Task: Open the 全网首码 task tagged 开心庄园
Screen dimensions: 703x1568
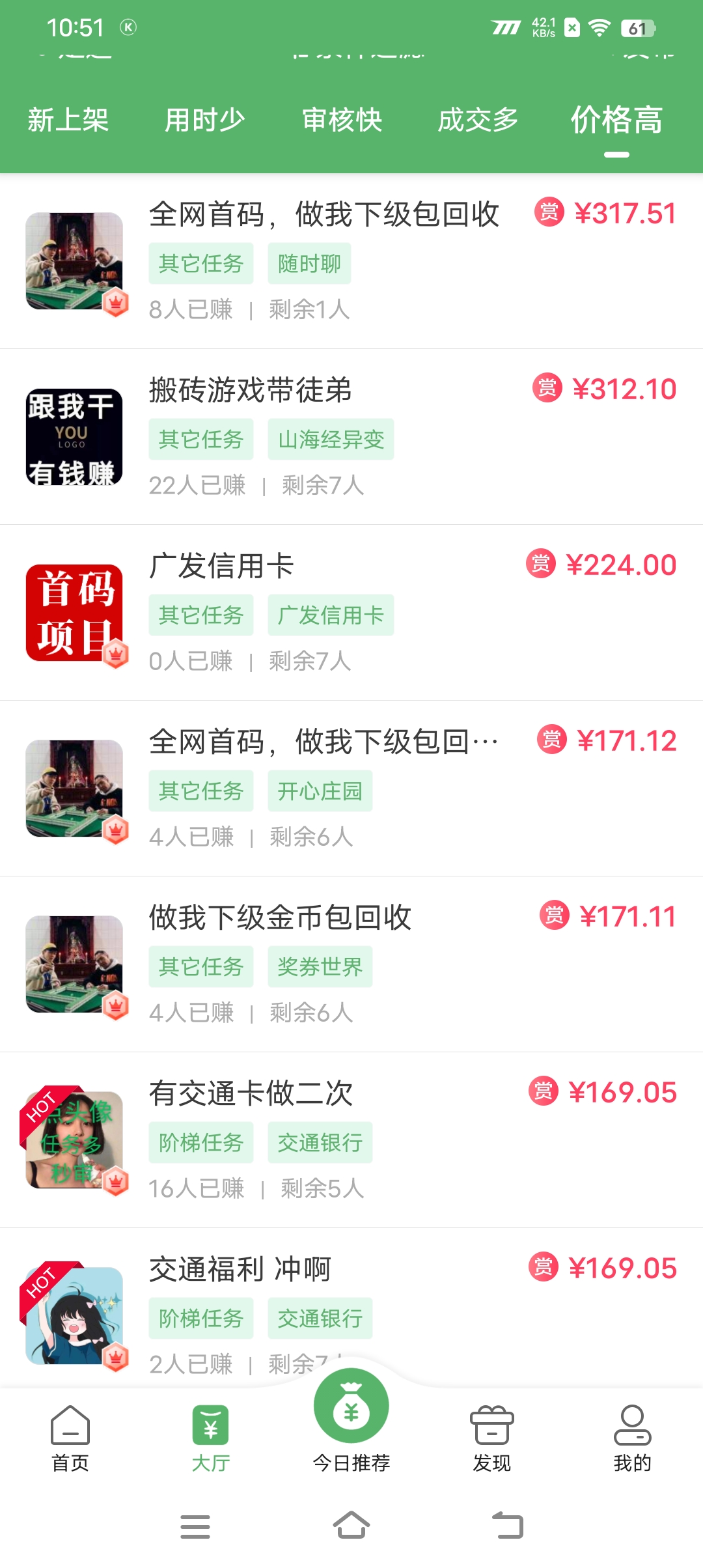Action: 351,789
